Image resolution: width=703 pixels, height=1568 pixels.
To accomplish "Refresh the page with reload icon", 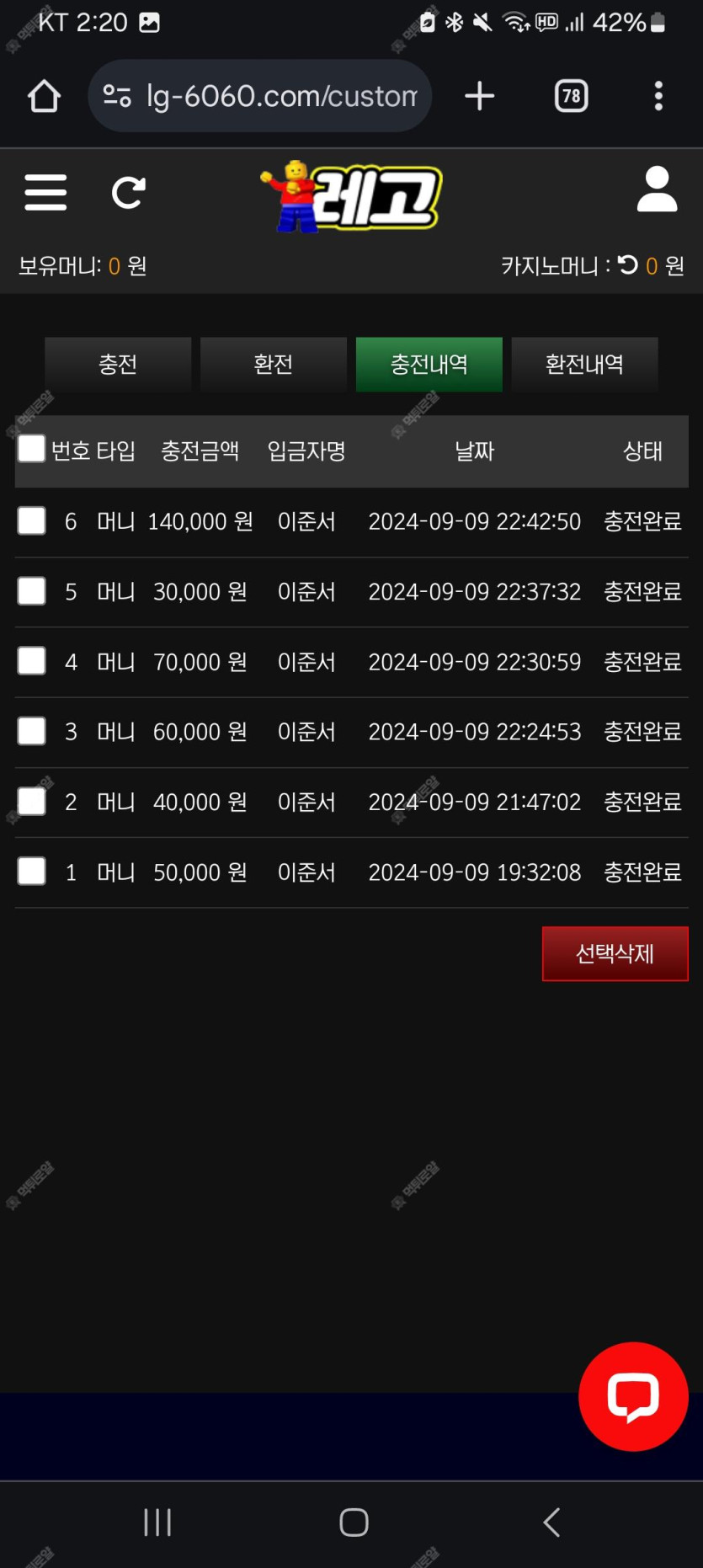I will [129, 193].
